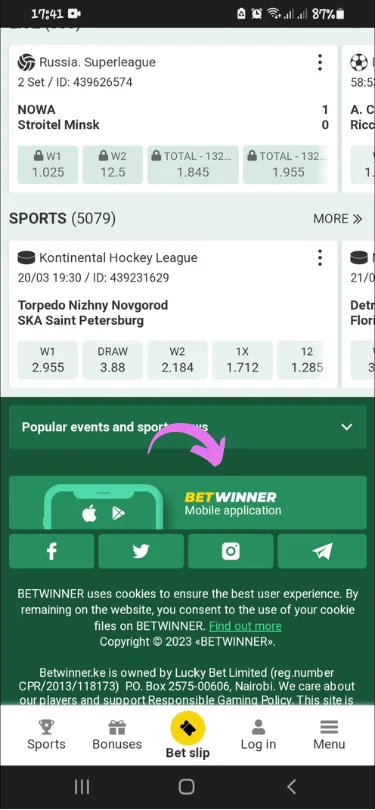
Task: Select DRAW odds 3.88
Action: click(x=113, y=360)
